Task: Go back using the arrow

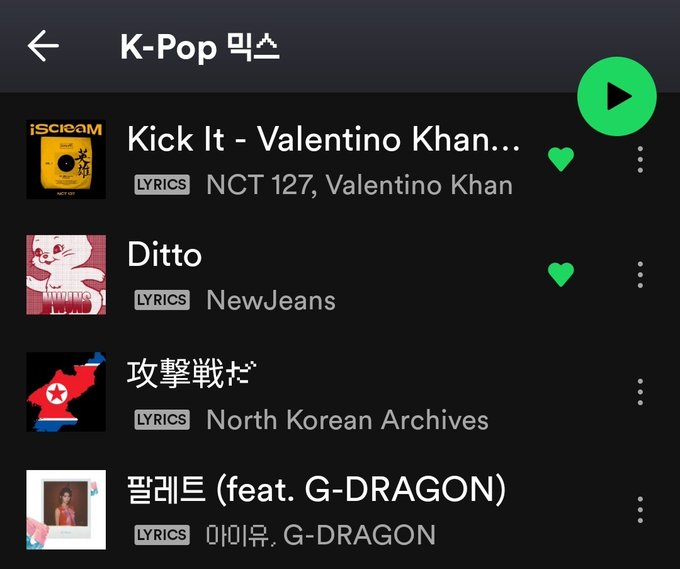Action: [43, 46]
